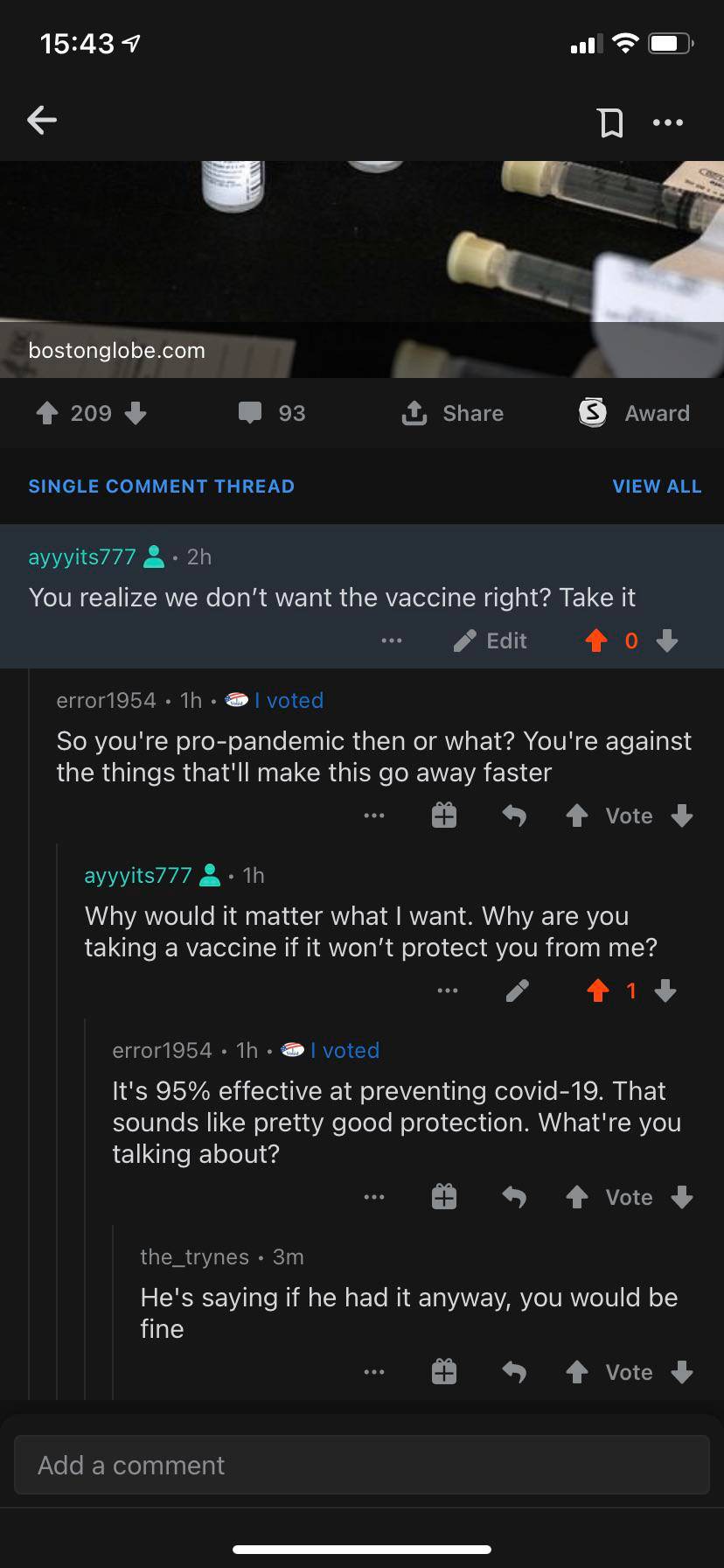Edit the comment about not wanting the vaccine

coord(491,641)
